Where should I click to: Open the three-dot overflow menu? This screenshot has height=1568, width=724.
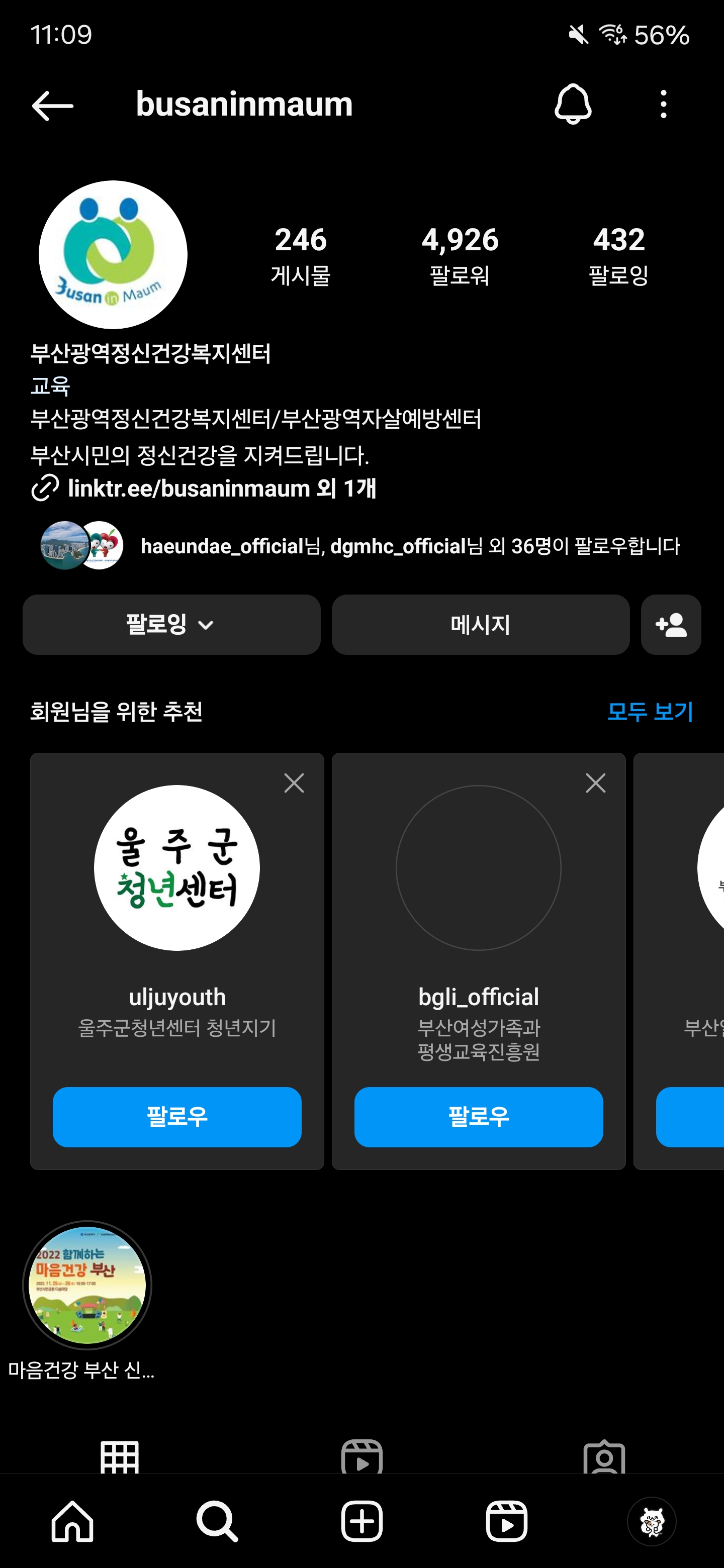pyautogui.click(x=663, y=104)
